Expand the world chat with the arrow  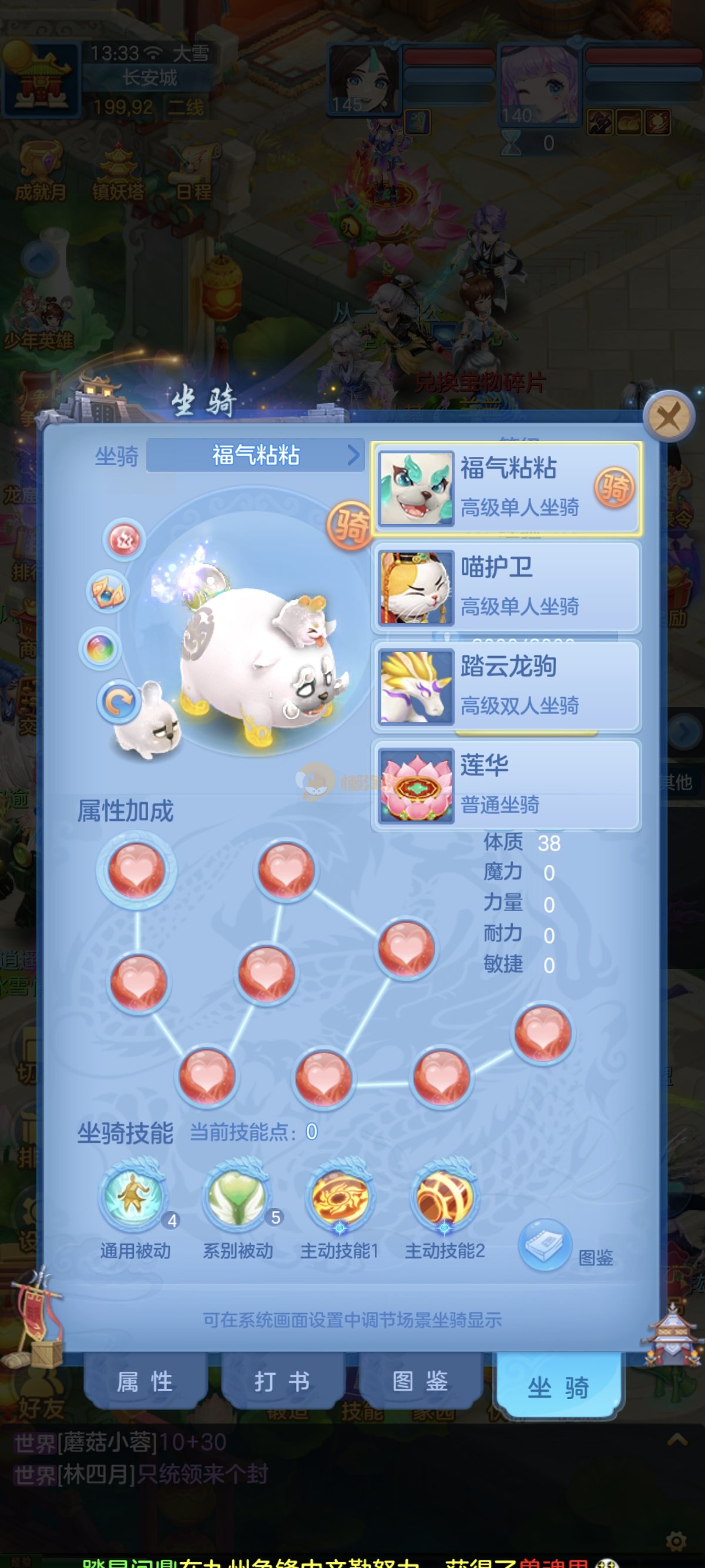point(676,1439)
